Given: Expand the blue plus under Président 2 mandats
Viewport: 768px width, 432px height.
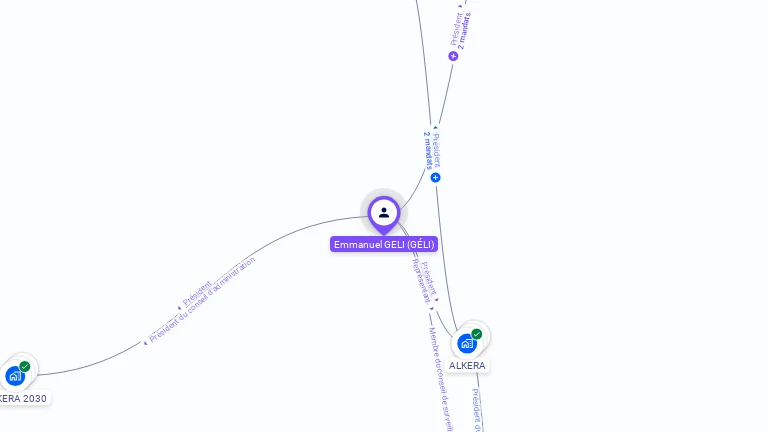Looking at the screenshot, I should (435, 177).
